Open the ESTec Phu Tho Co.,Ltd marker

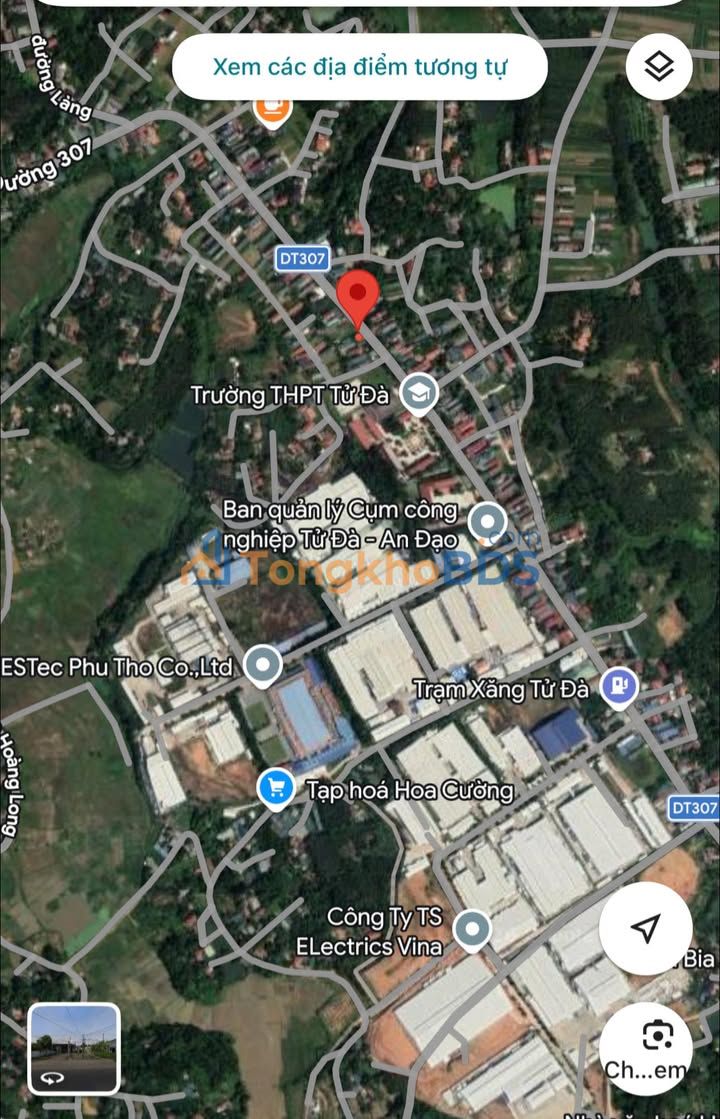[263, 665]
